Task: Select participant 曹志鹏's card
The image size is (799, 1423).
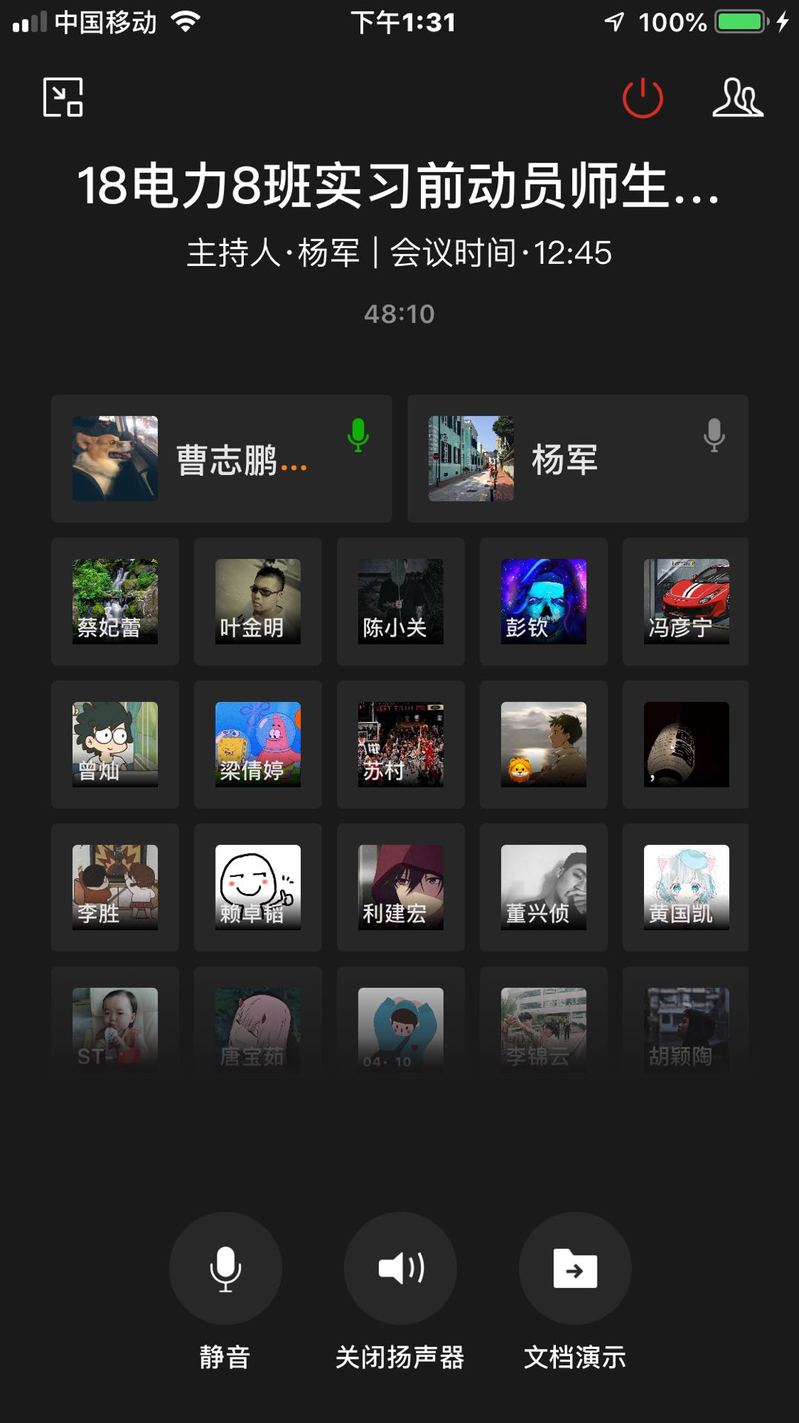Action: tap(221, 459)
